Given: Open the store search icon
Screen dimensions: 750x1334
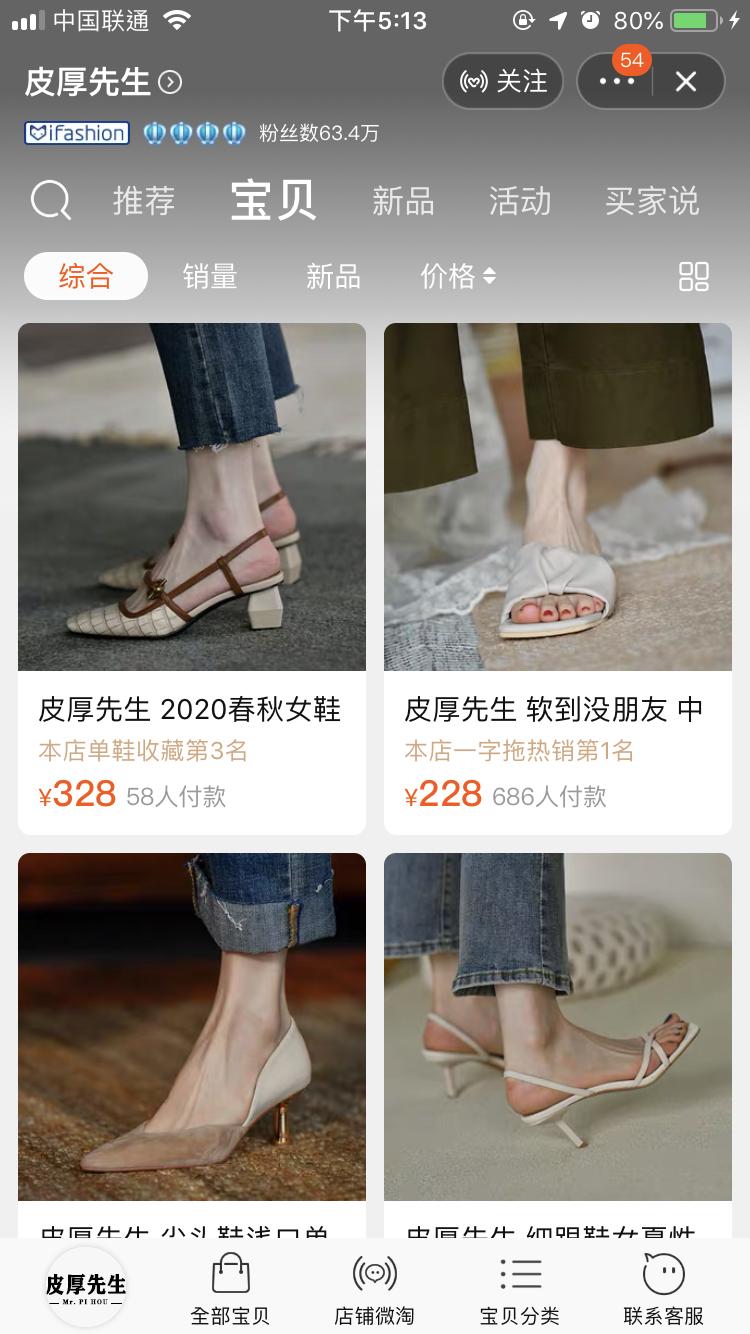Looking at the screenshot, I should [x=50, y=201].
